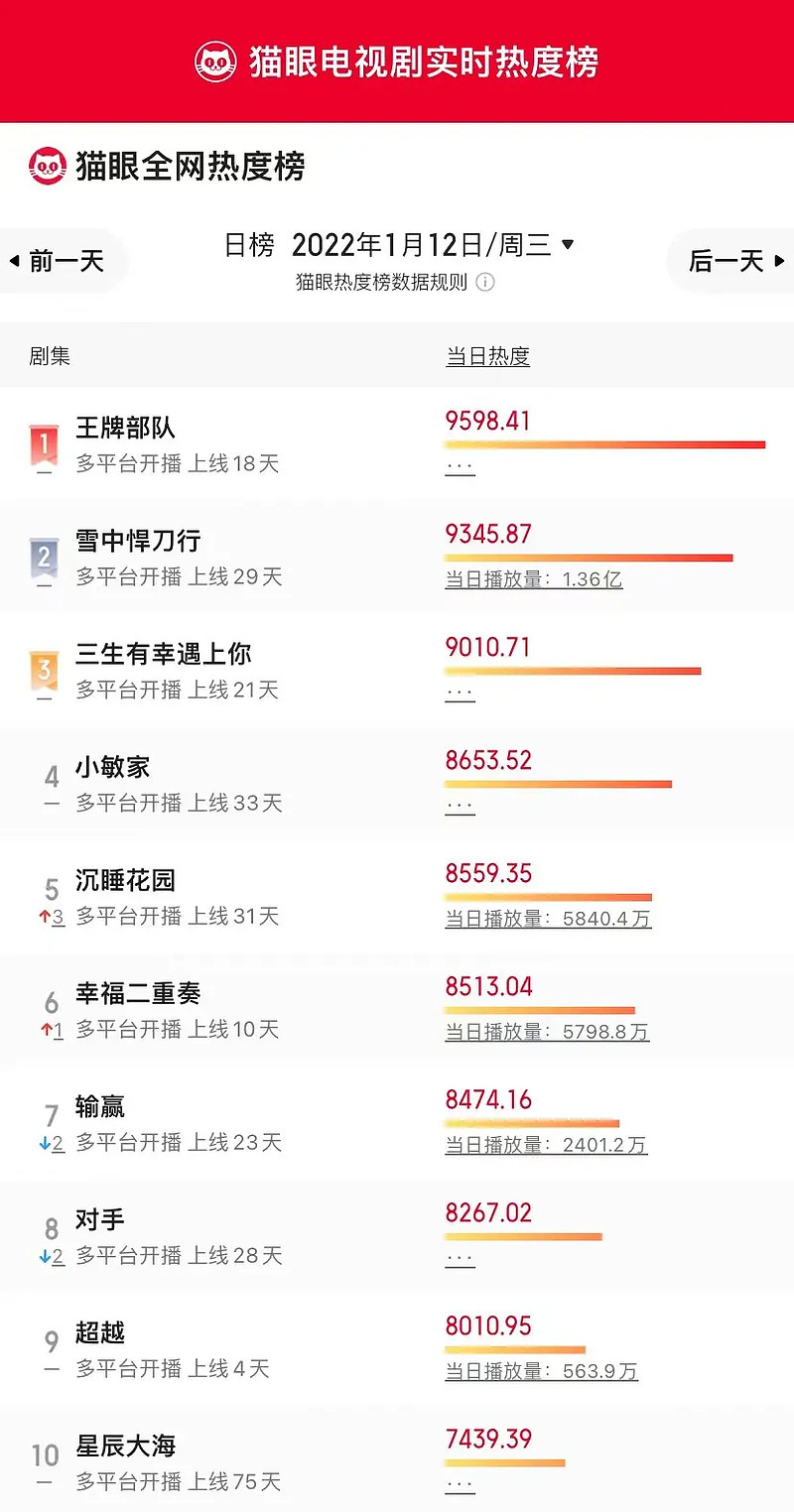794x1512 pixels.
Task: Open the 雪中悍刀行 series row
Action: pyautogui.click(x=397, y=558)
